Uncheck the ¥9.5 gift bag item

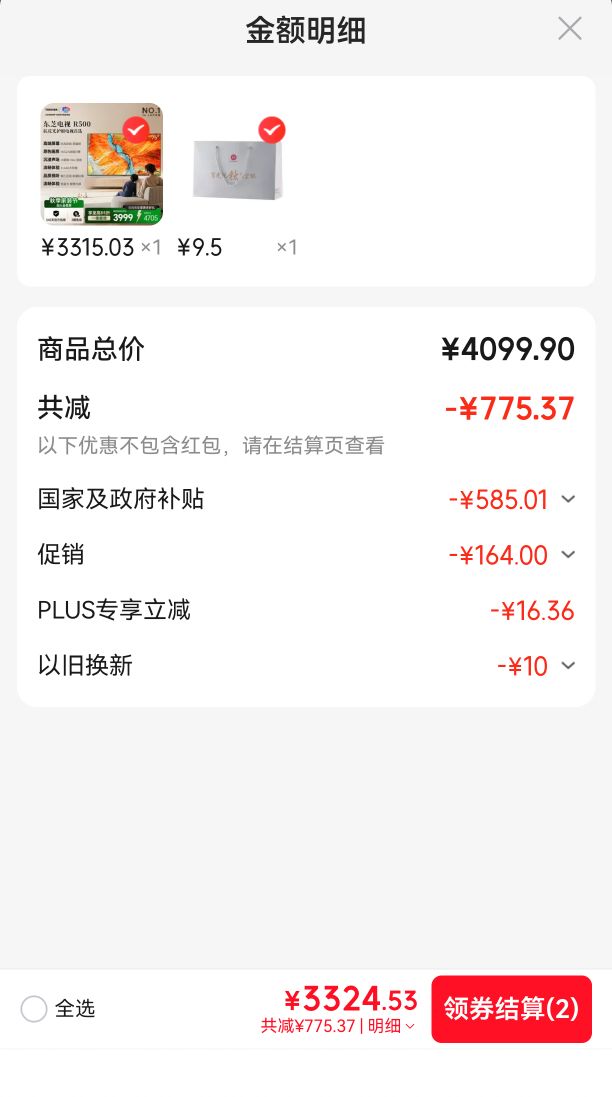coord(272,130)
